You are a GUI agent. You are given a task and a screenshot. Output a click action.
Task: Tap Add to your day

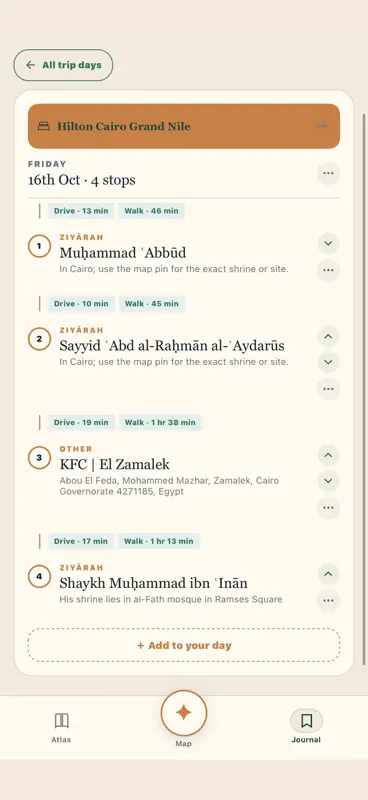(x=184, y=645)
